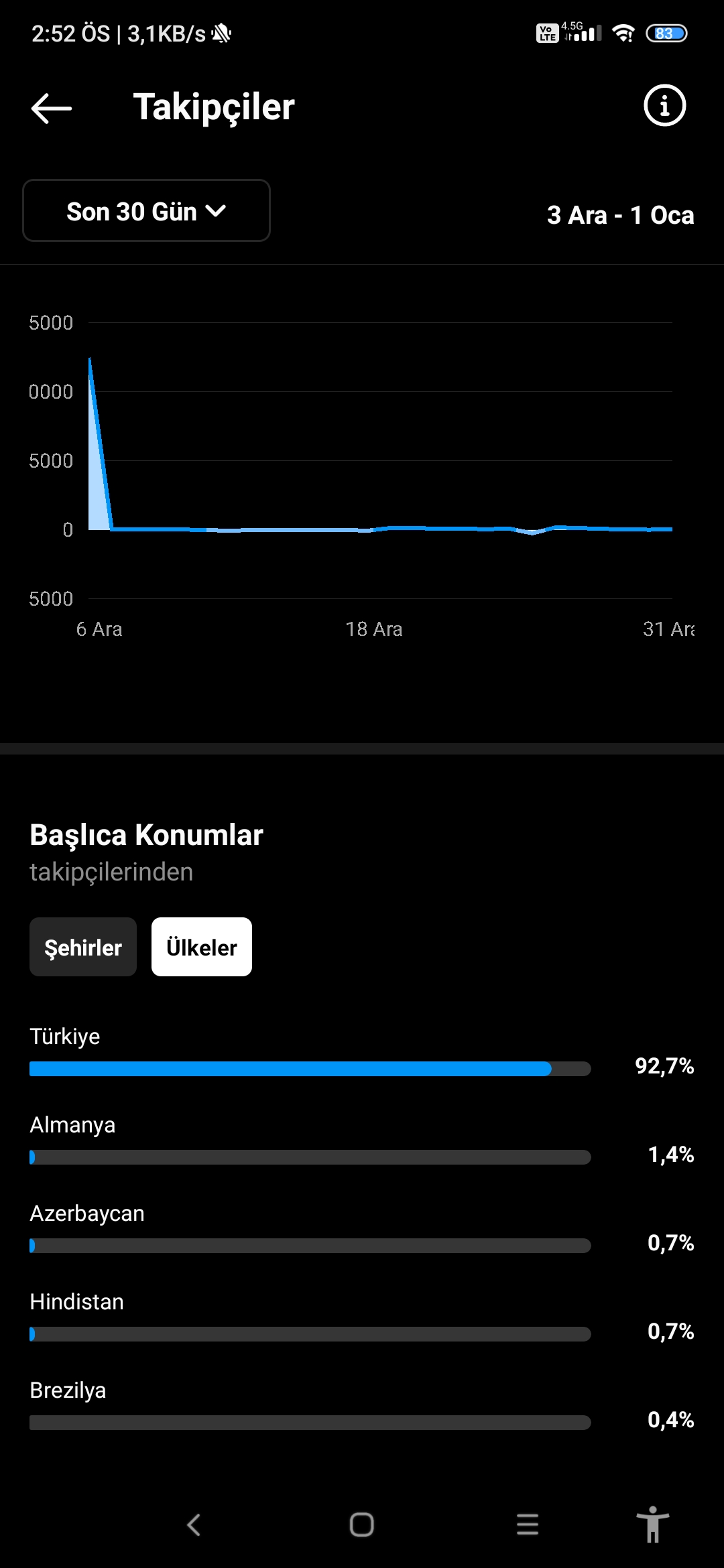
Task: Open the Son 30 Gün date range dropdown
Action: (x=146, y=210)
